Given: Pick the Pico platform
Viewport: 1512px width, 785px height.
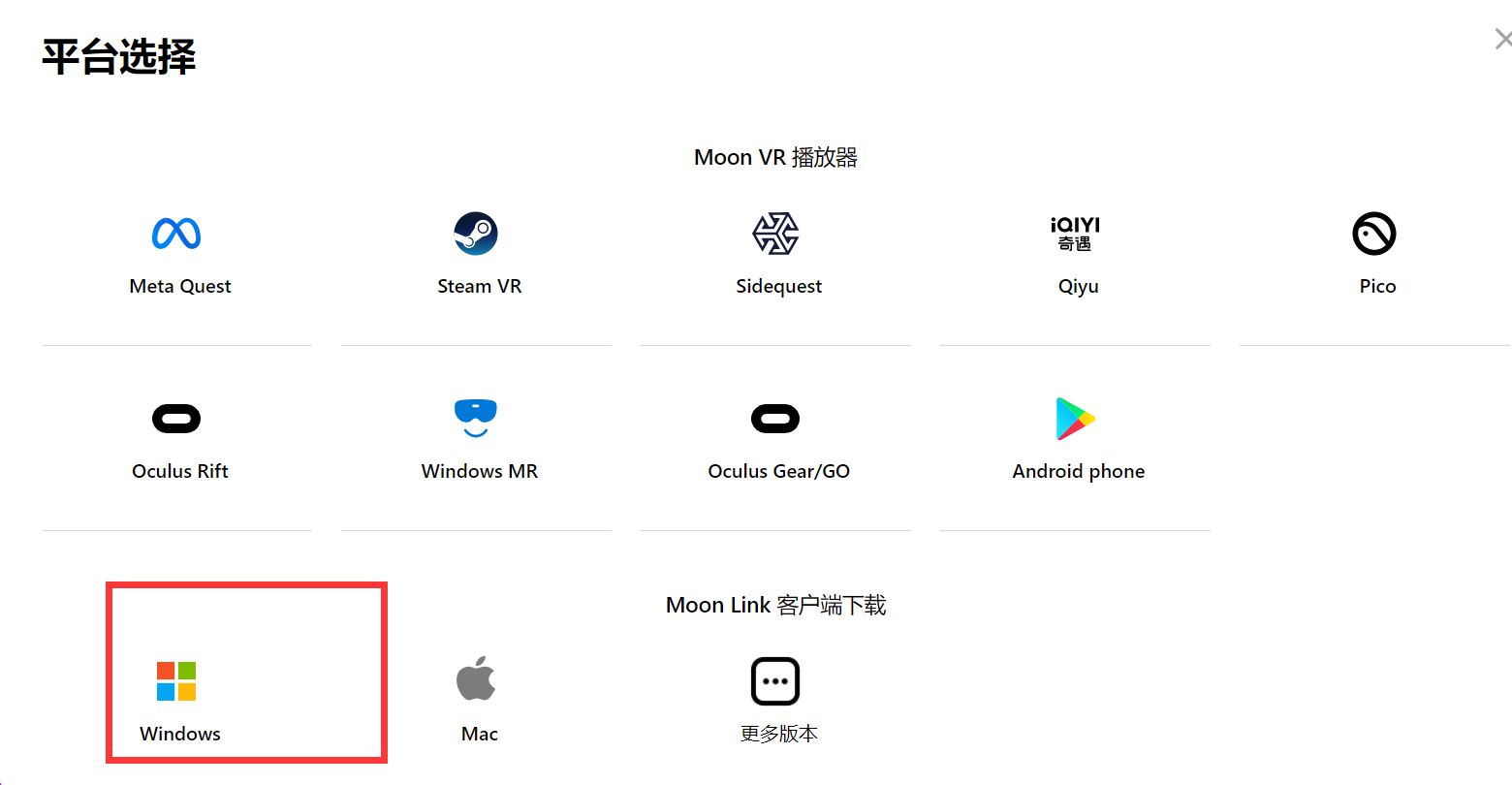Looking at the screenshot, I should point(1374,254).
